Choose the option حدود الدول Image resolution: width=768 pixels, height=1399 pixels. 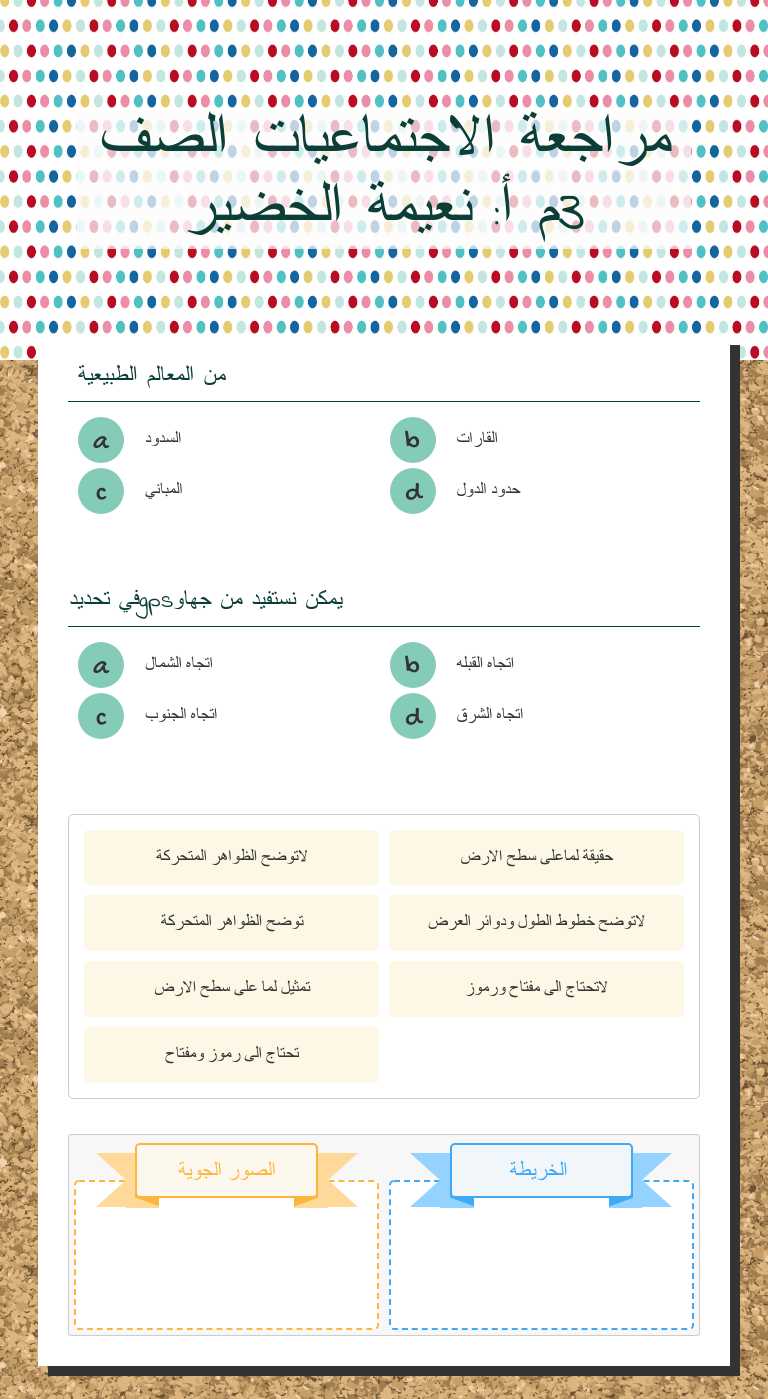coord(489,491)
